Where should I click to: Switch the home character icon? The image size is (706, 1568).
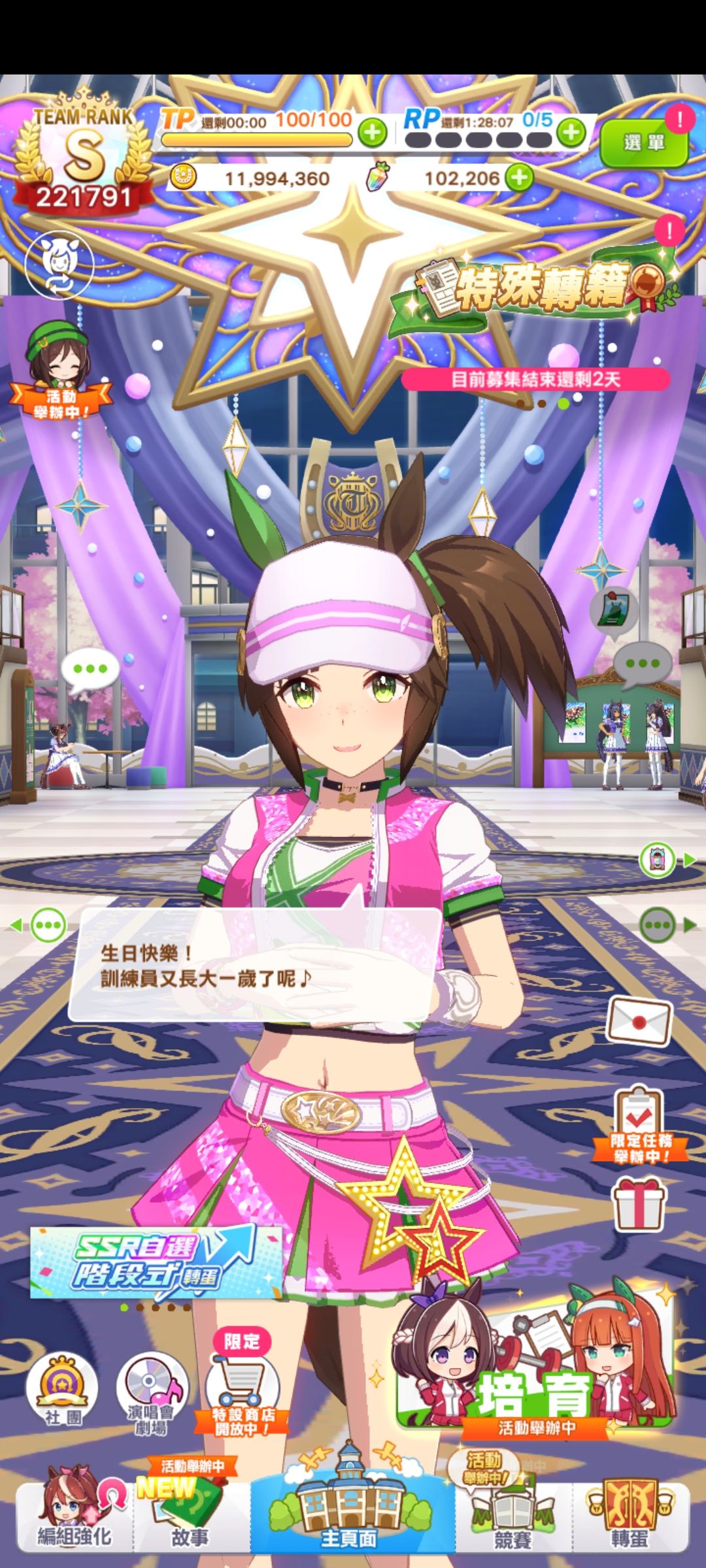(59, 265)
